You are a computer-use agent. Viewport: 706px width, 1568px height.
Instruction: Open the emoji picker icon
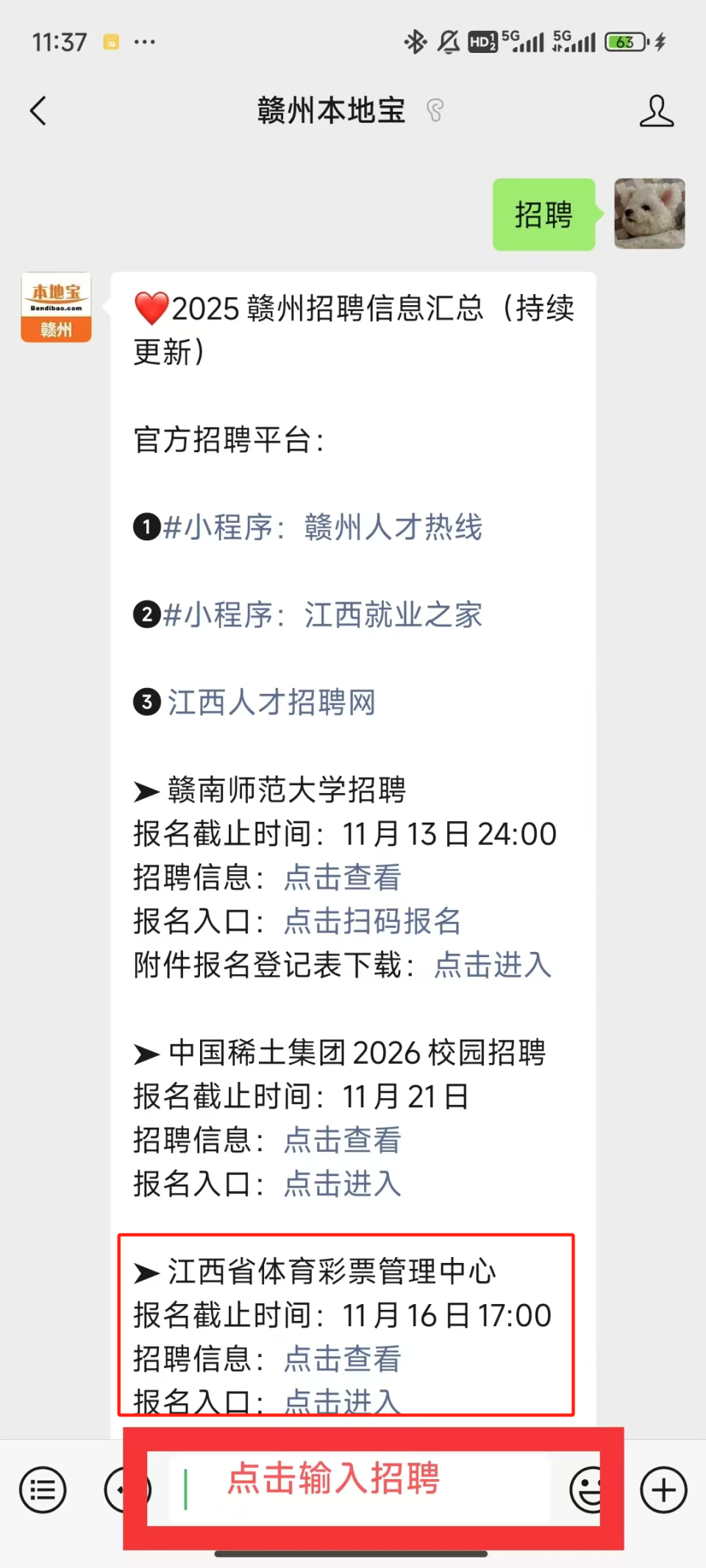(x=585, y=1489)
